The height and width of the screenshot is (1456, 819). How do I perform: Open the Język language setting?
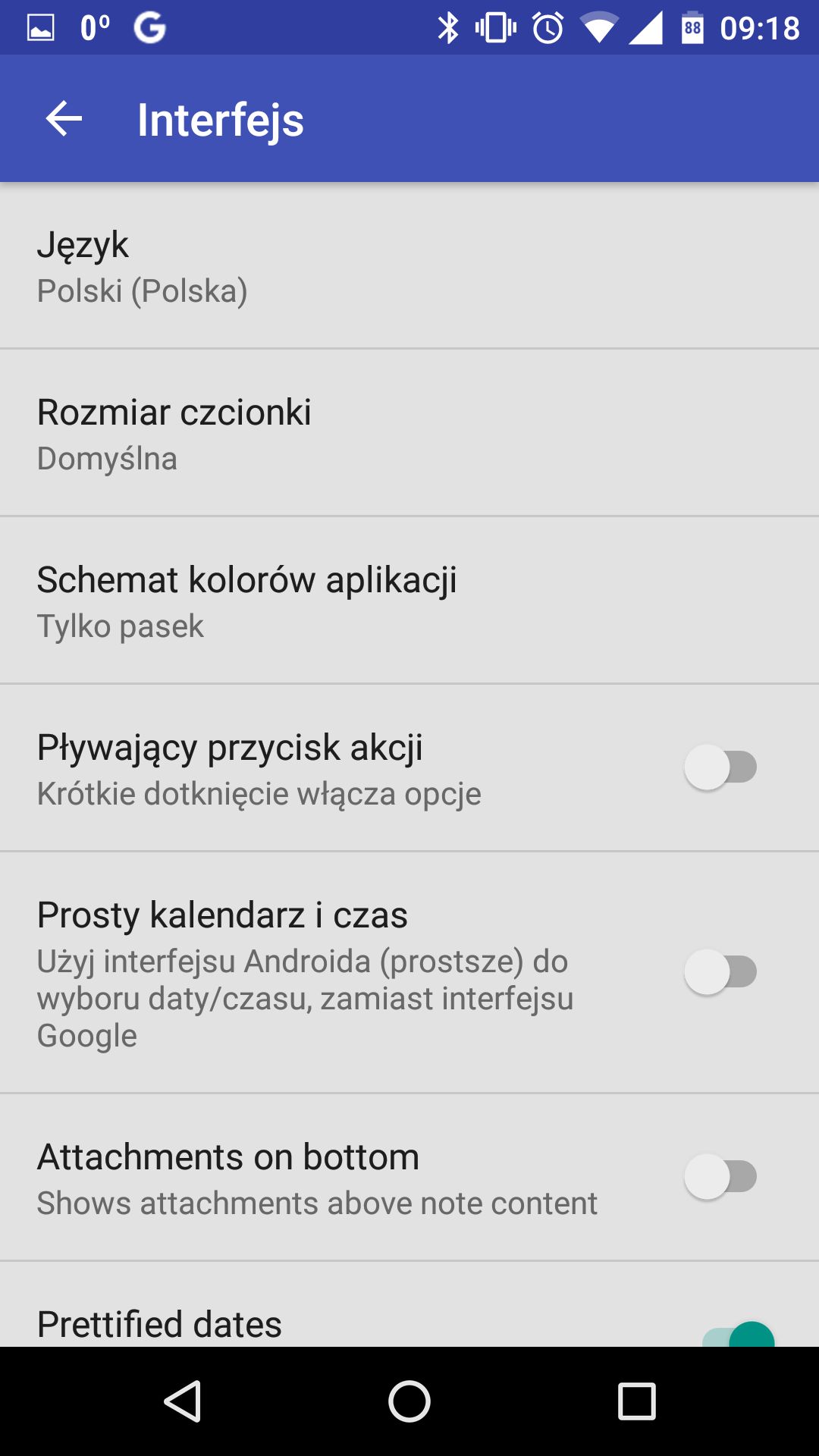coord(409,265)
